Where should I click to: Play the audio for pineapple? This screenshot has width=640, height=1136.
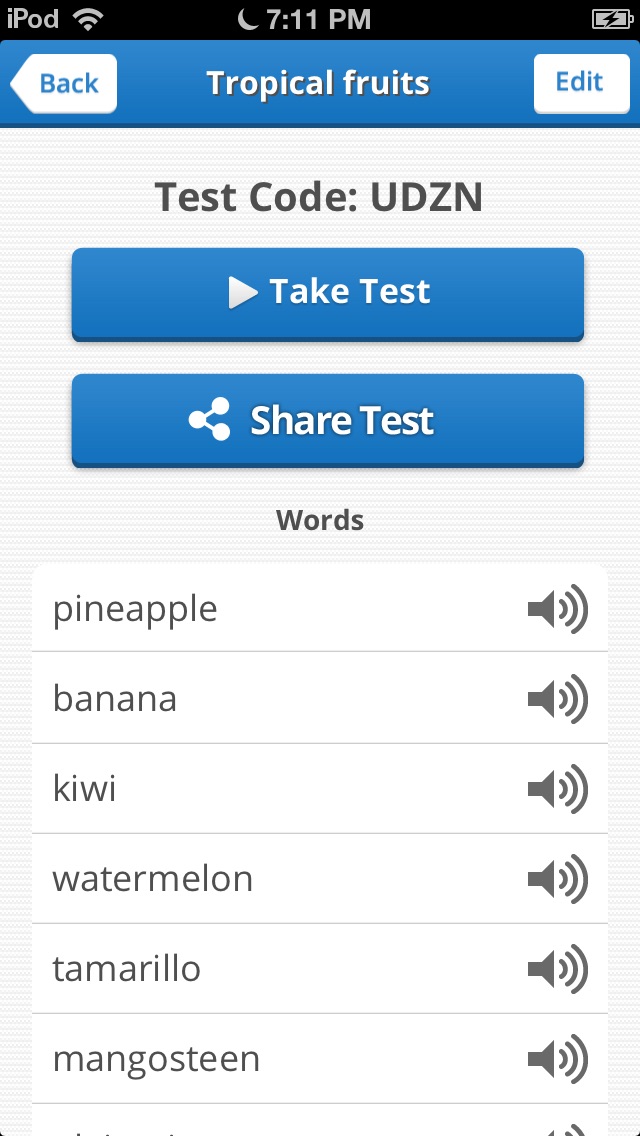(x=557, y=609)
